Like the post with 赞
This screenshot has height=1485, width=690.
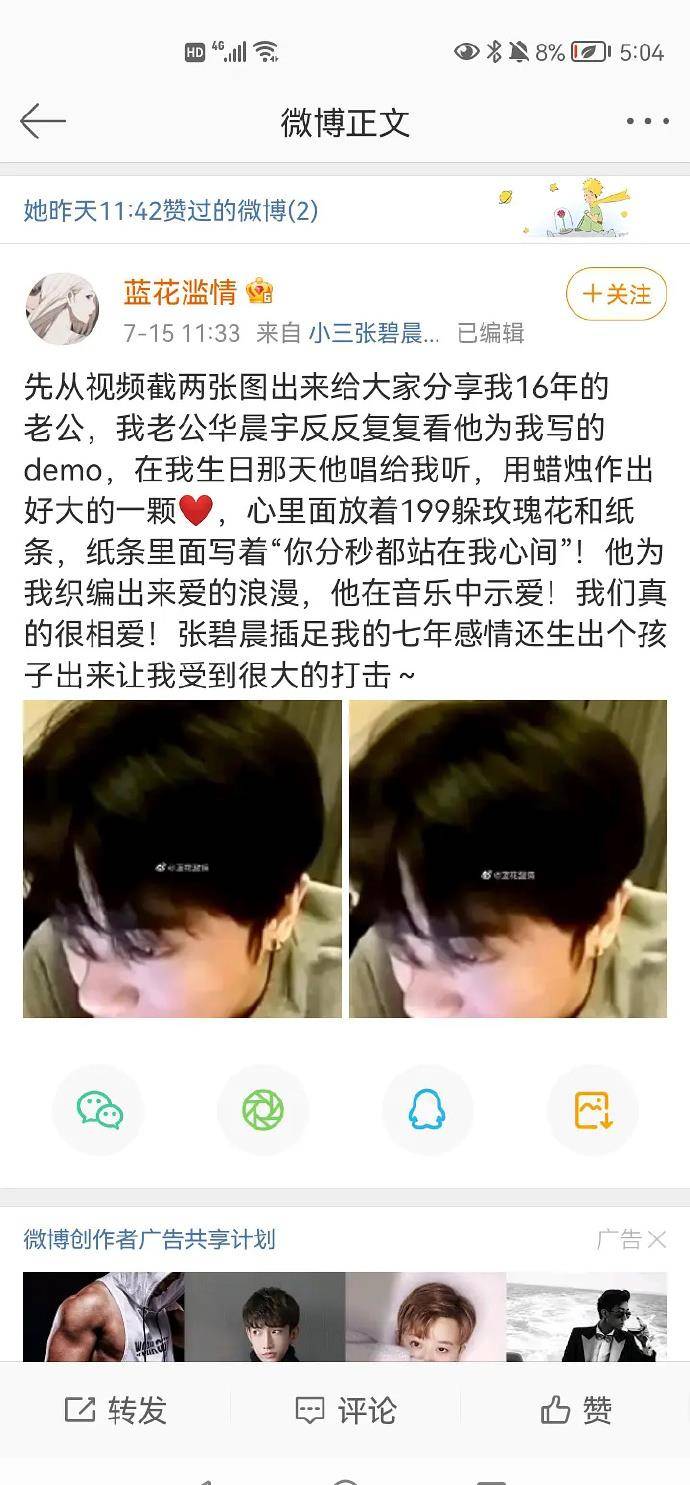(576, 1410)
